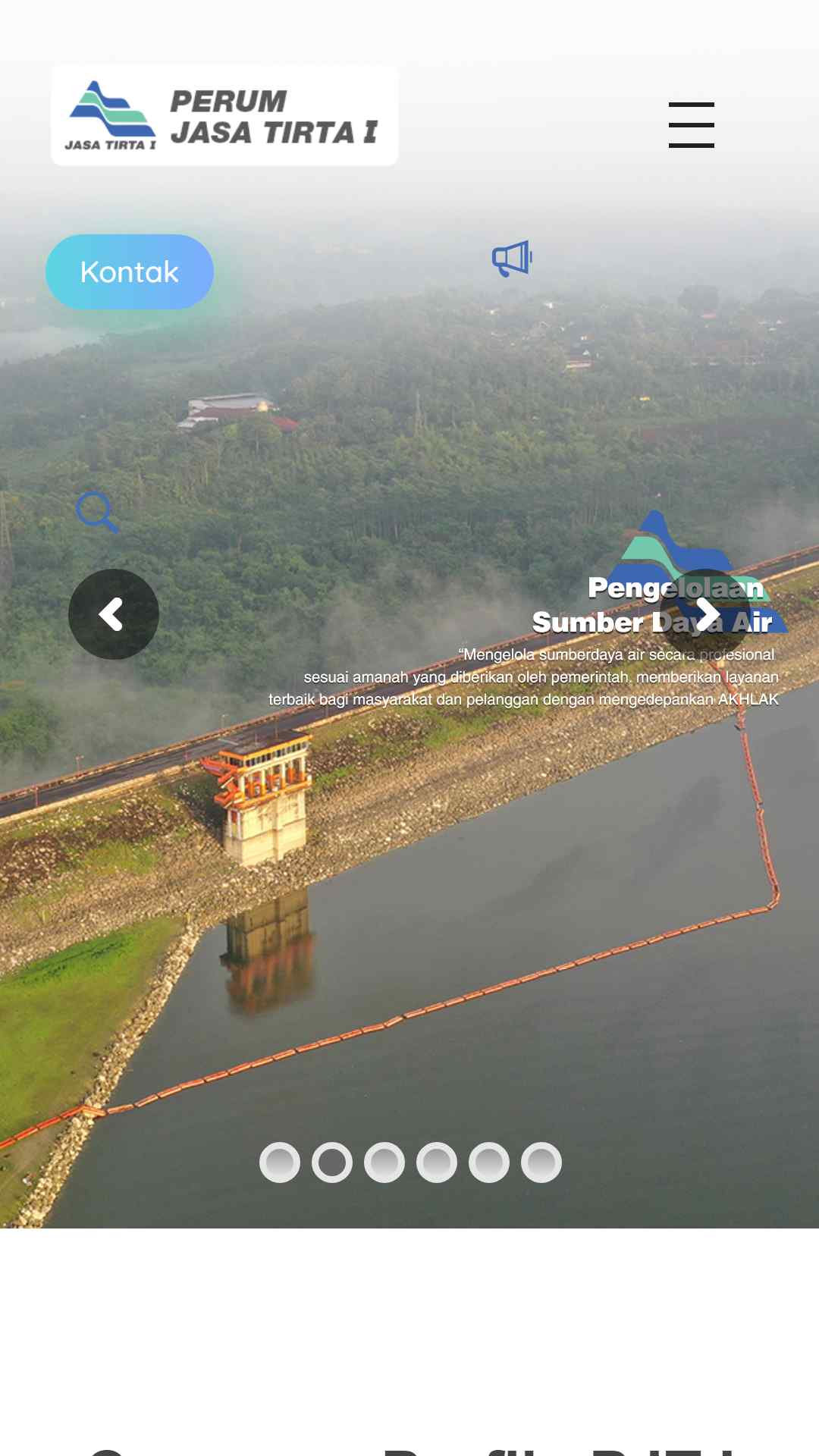Jump to the first slide dot
The height and width of the screenshot is (1456, 819).
point(280,1163)
